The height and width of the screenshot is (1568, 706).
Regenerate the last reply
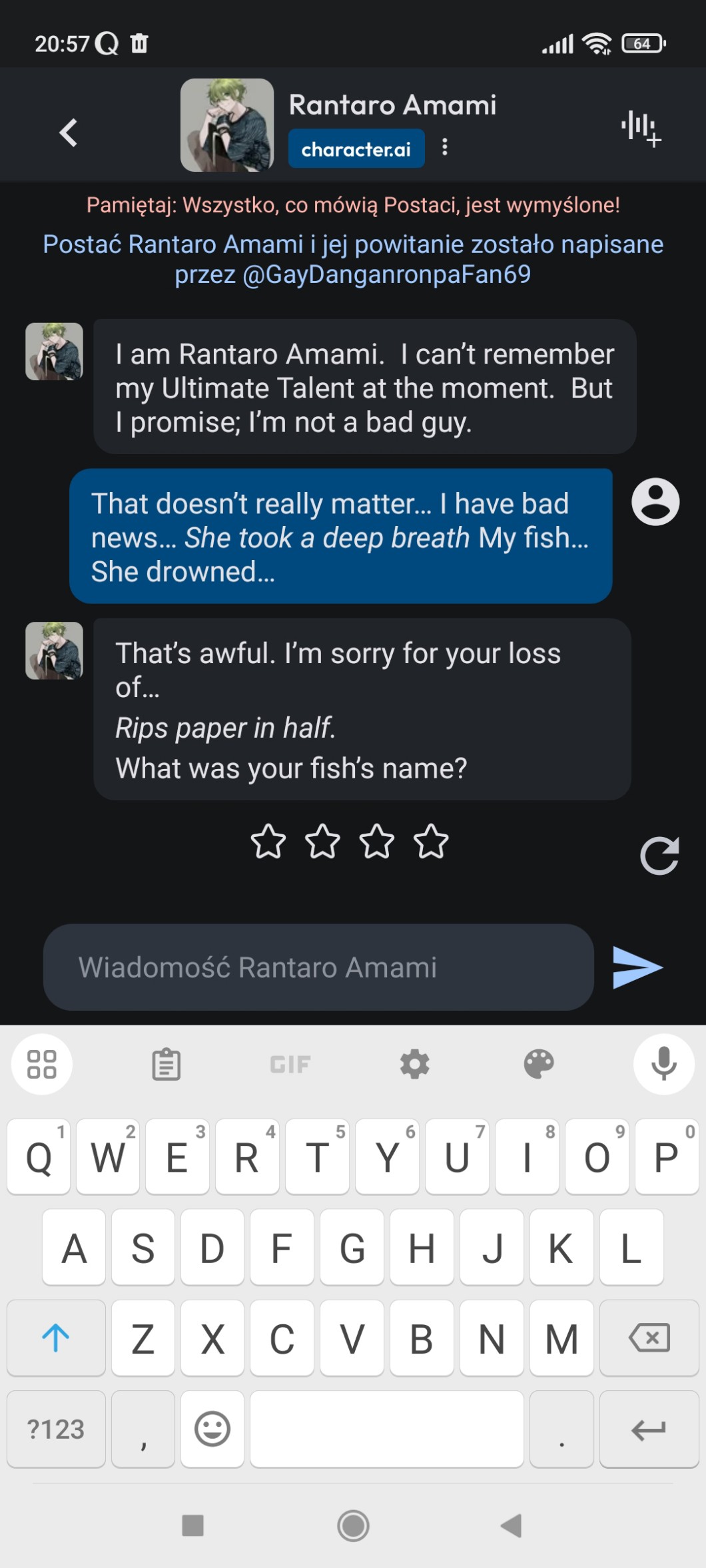659,856
